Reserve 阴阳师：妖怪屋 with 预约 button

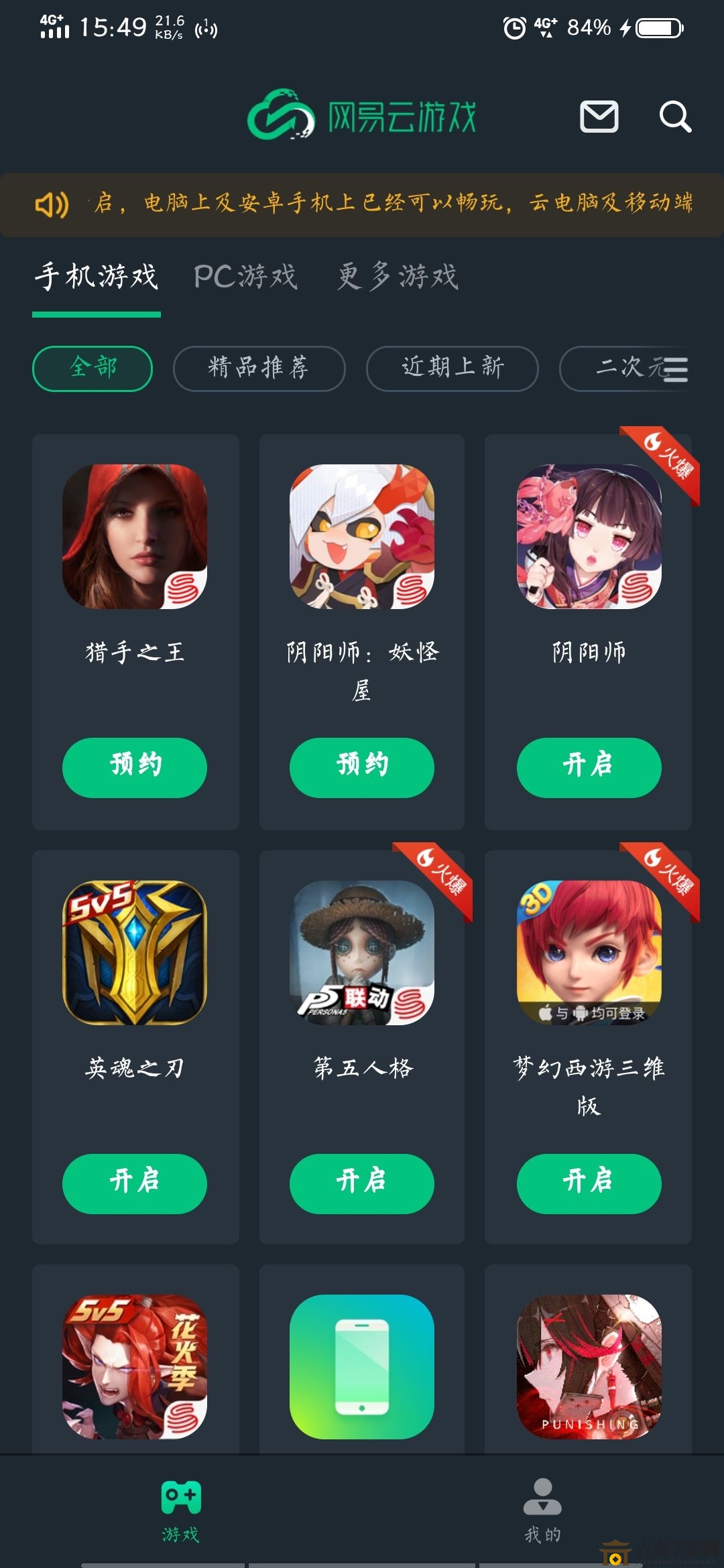(361, 767)
